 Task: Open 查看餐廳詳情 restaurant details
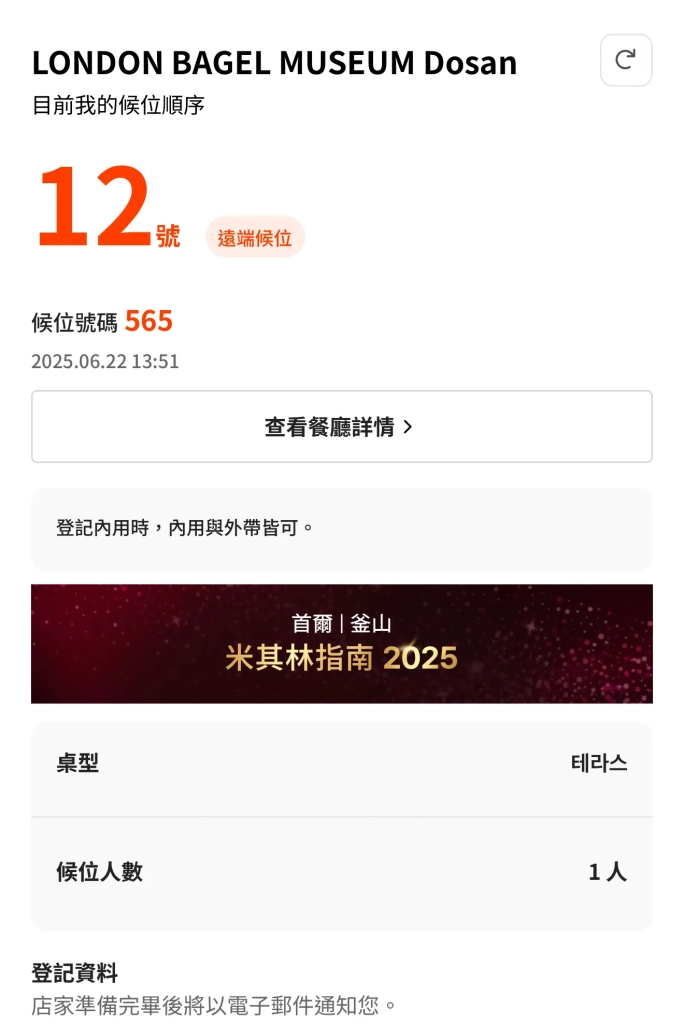341,427
